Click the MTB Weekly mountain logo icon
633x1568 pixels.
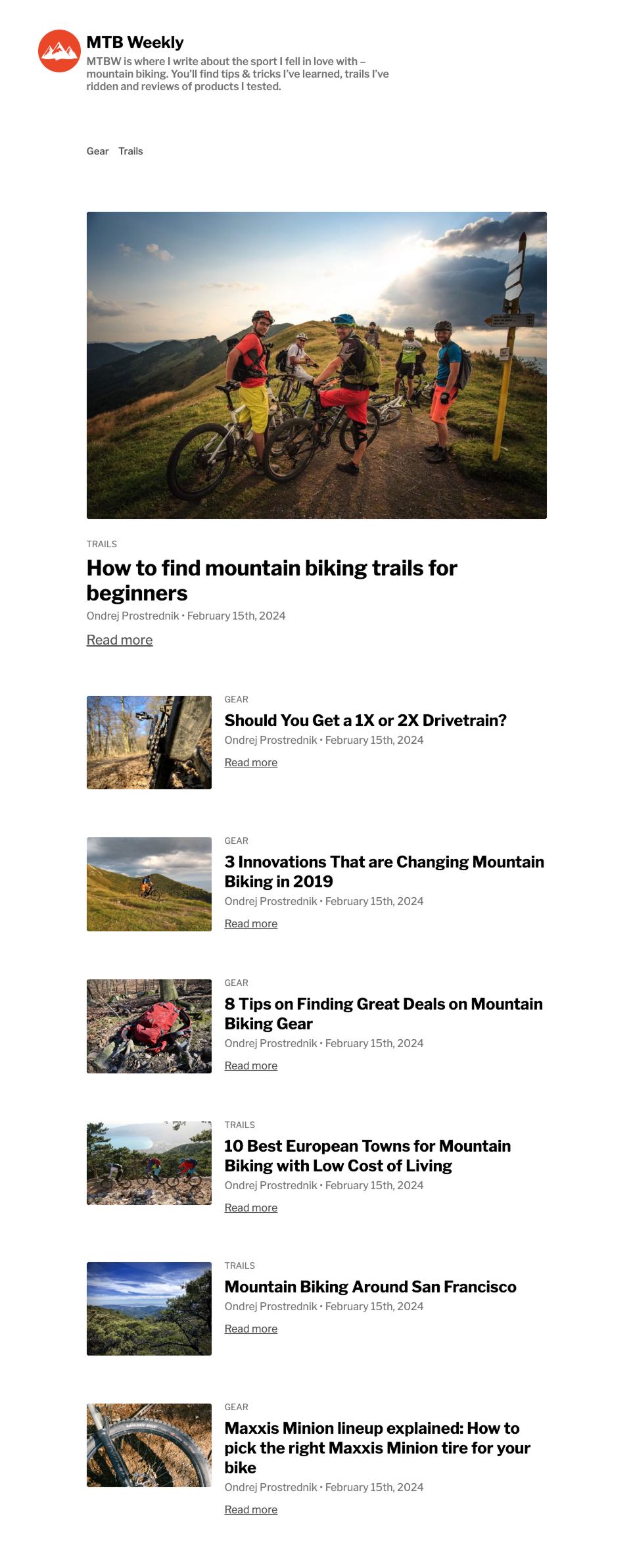[60, 51]
